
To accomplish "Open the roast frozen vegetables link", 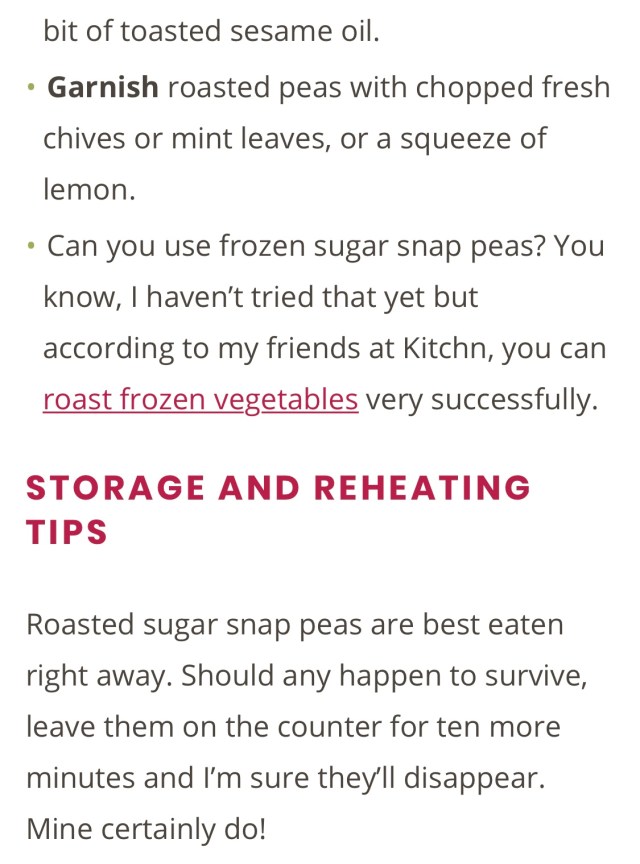I will 200,400.
